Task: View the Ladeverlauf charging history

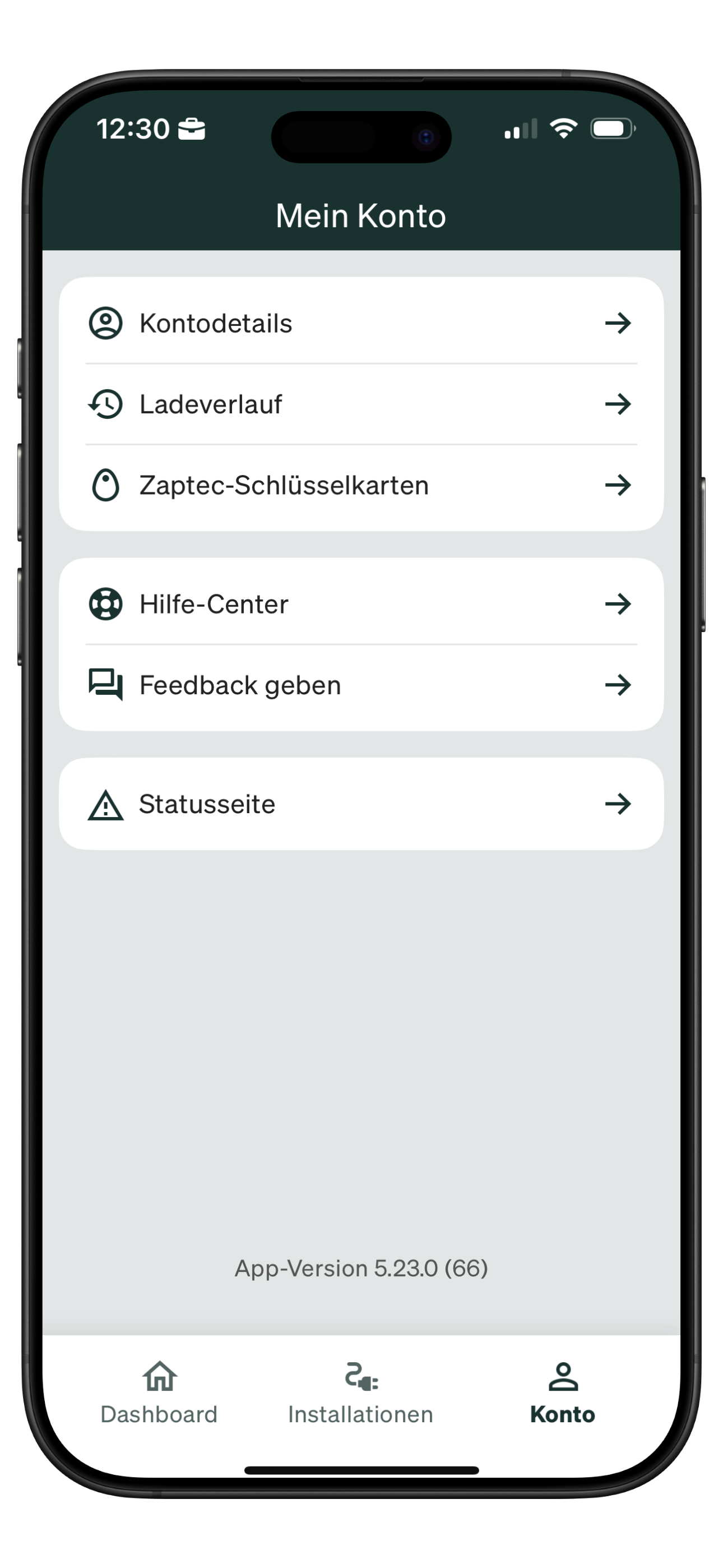Action: pos(360,404)
